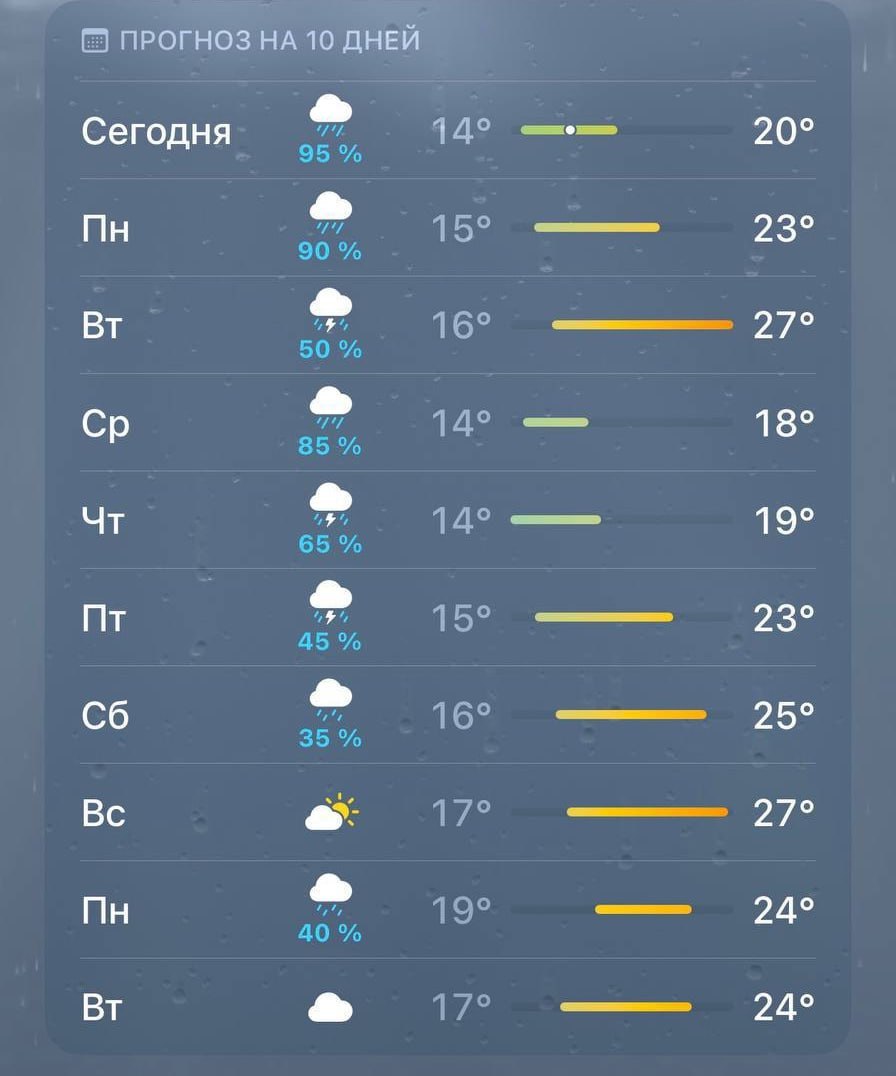This screenshot has height=1076, width=896.
Task: Open Пн forecast with 40 % rain
Action: pyautogui.click(x=448, y=910)
